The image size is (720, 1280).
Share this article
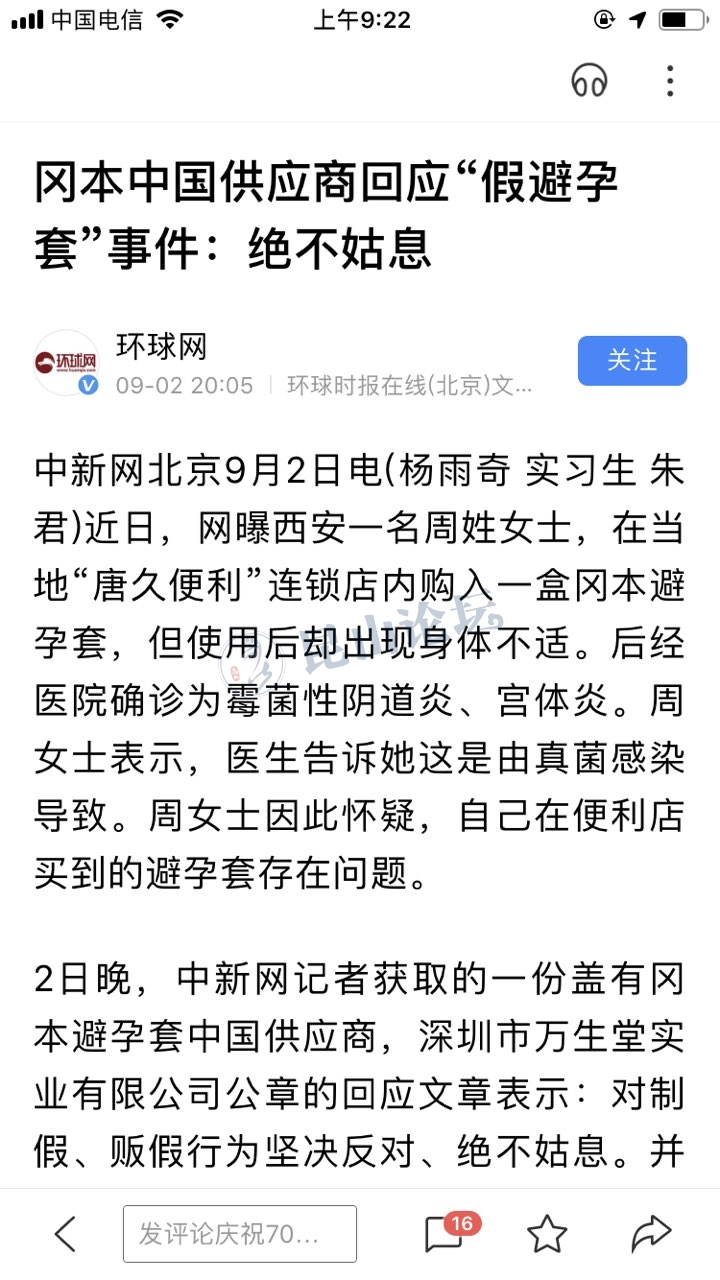click(x=651, y=1234)
